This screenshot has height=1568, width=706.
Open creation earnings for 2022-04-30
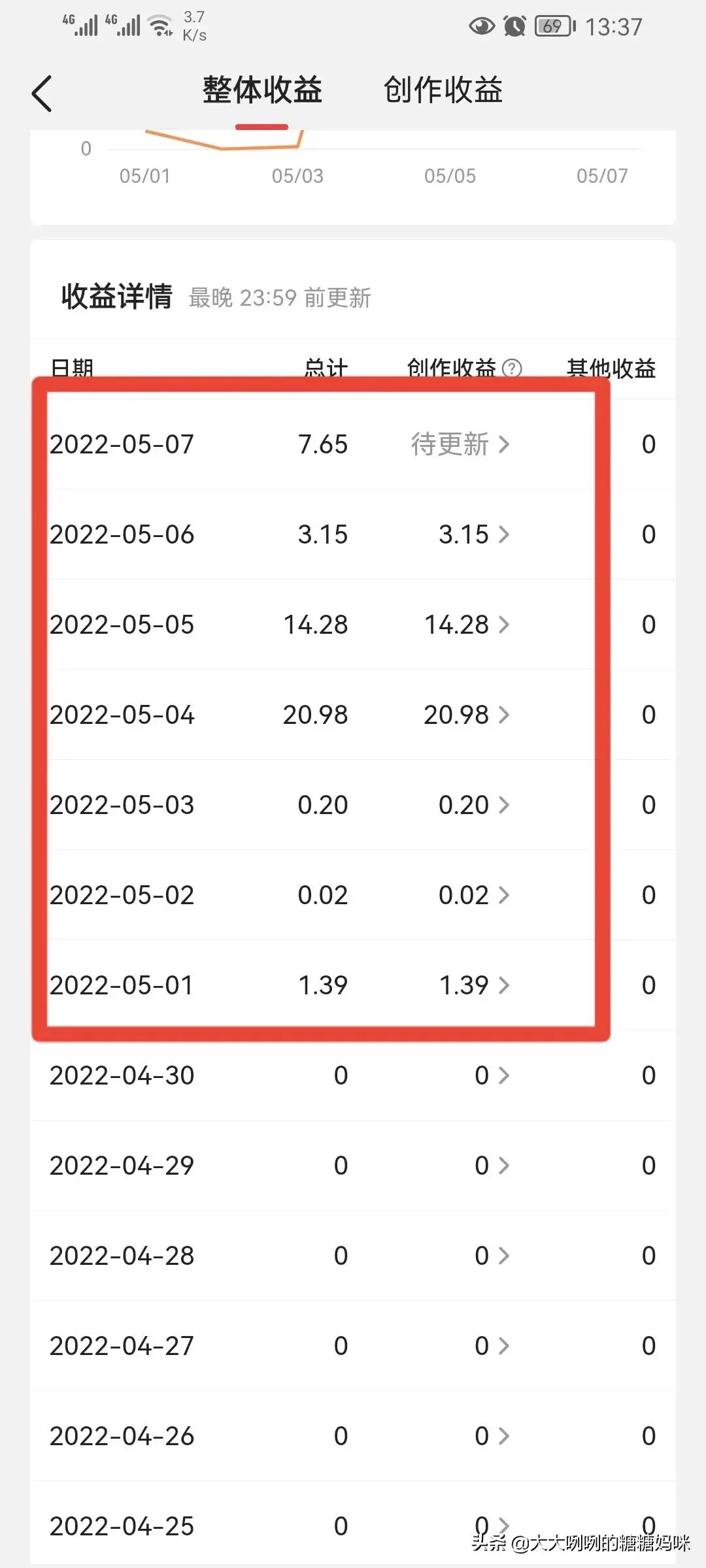point(491,1075)
